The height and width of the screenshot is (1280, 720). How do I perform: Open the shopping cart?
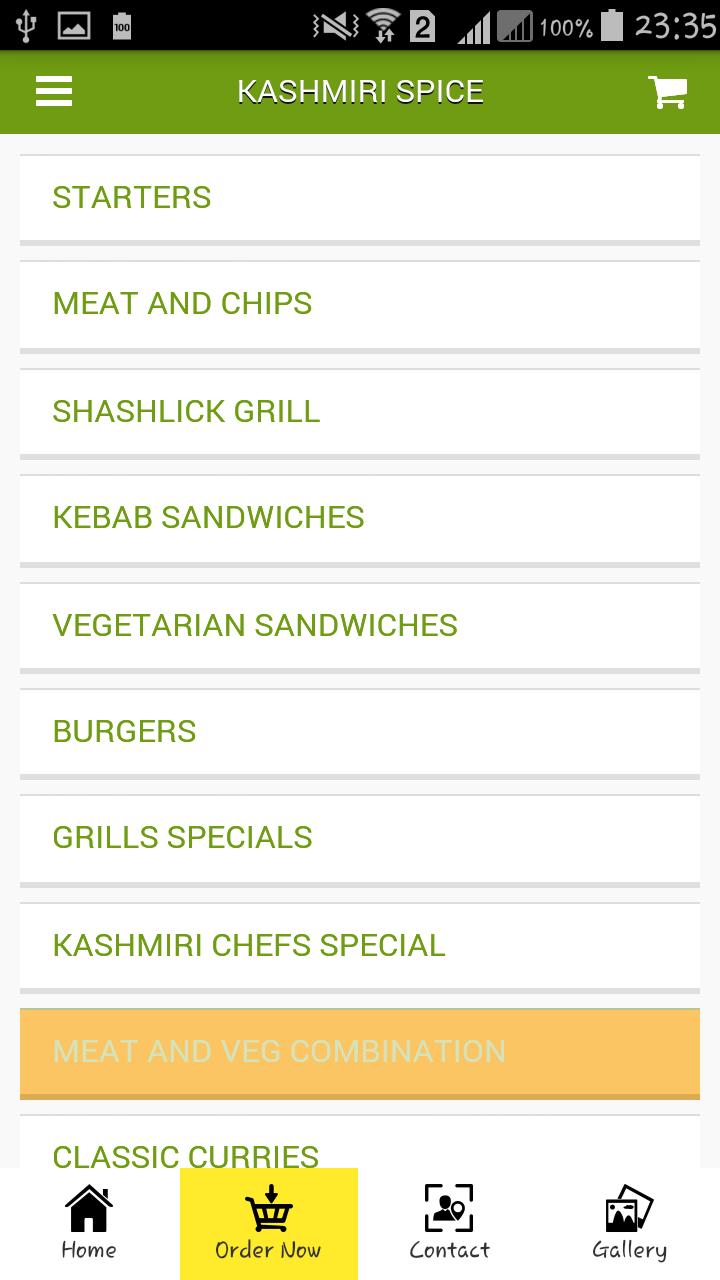pos(668,92)
